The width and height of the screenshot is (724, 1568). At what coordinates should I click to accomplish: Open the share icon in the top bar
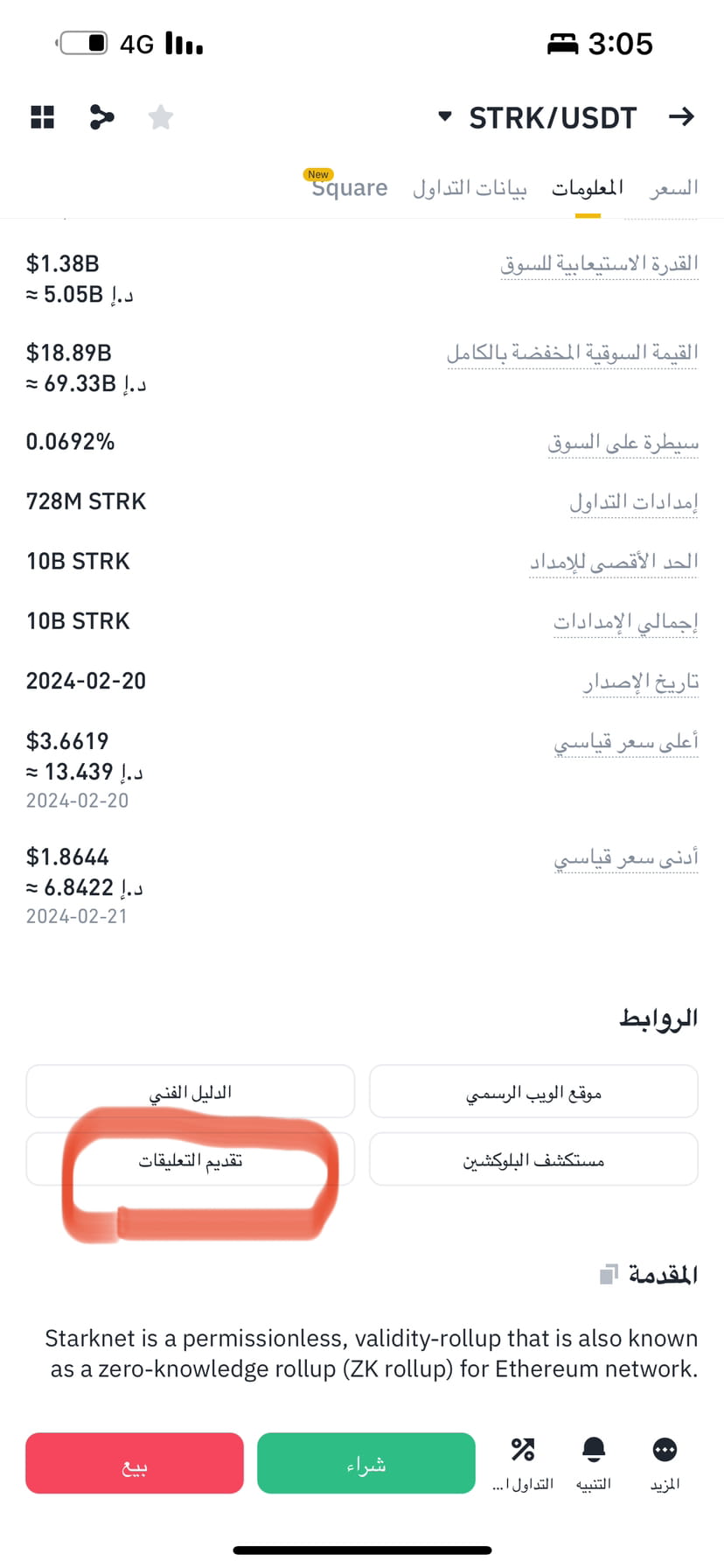(101, 116)
